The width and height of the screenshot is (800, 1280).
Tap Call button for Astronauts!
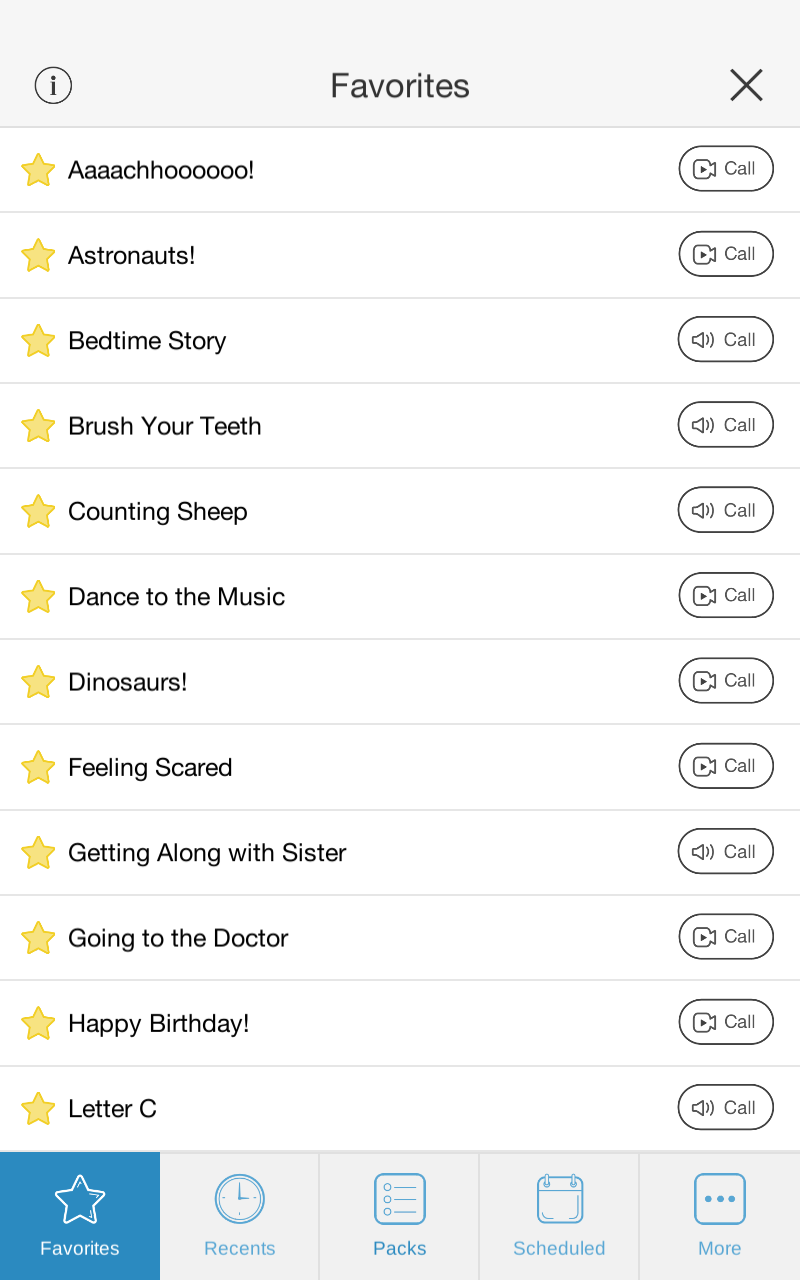coord(726,254)
